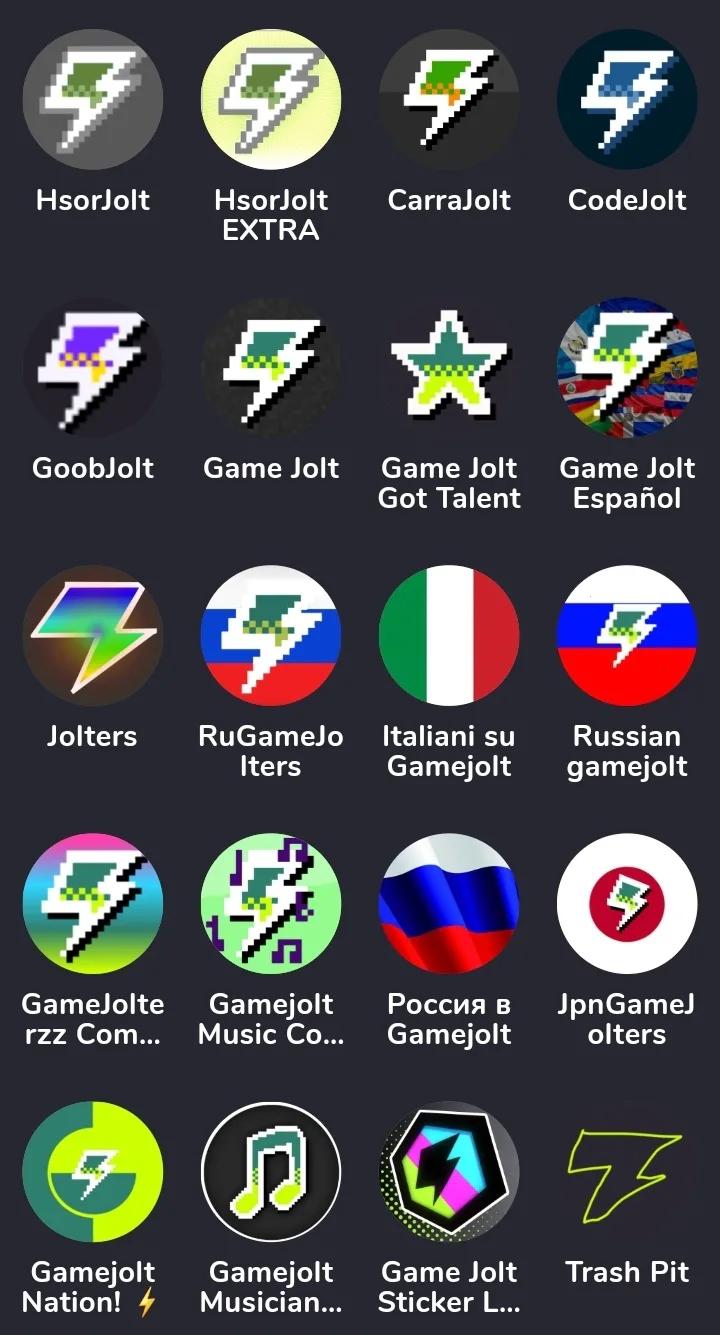The image size is (720, 1335).
Task: Tap the GoobJolt community icon
Action: pyautogui.click(x=92, y=367)
